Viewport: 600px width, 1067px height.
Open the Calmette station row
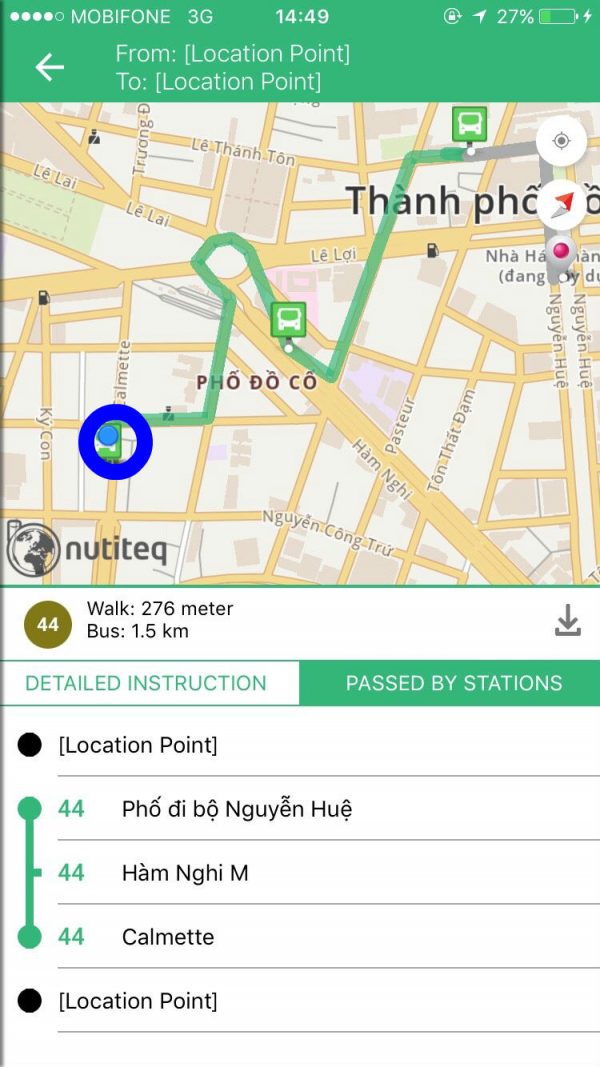(x=168, y=937)
